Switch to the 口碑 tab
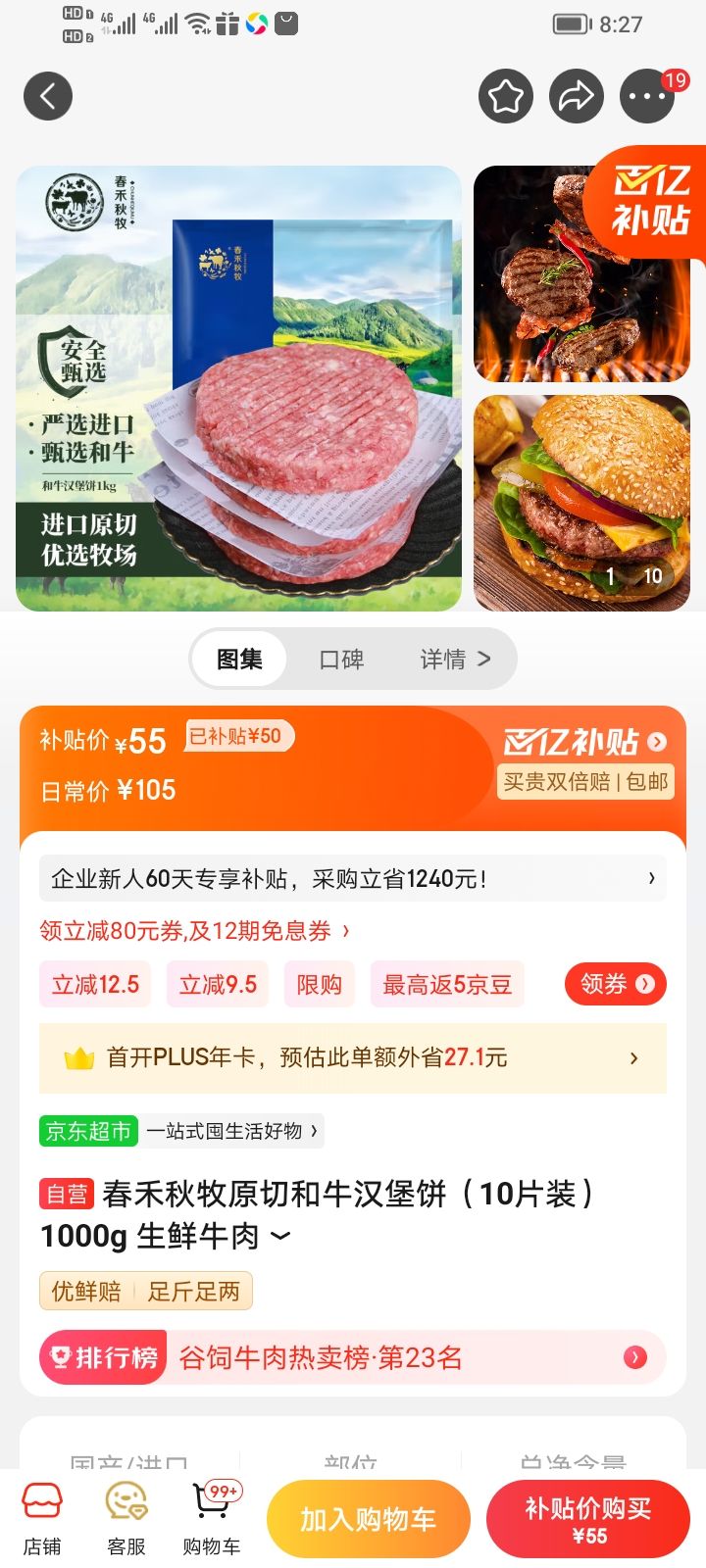The width and height of the screenshot is (706, 1568). [341, 660]
